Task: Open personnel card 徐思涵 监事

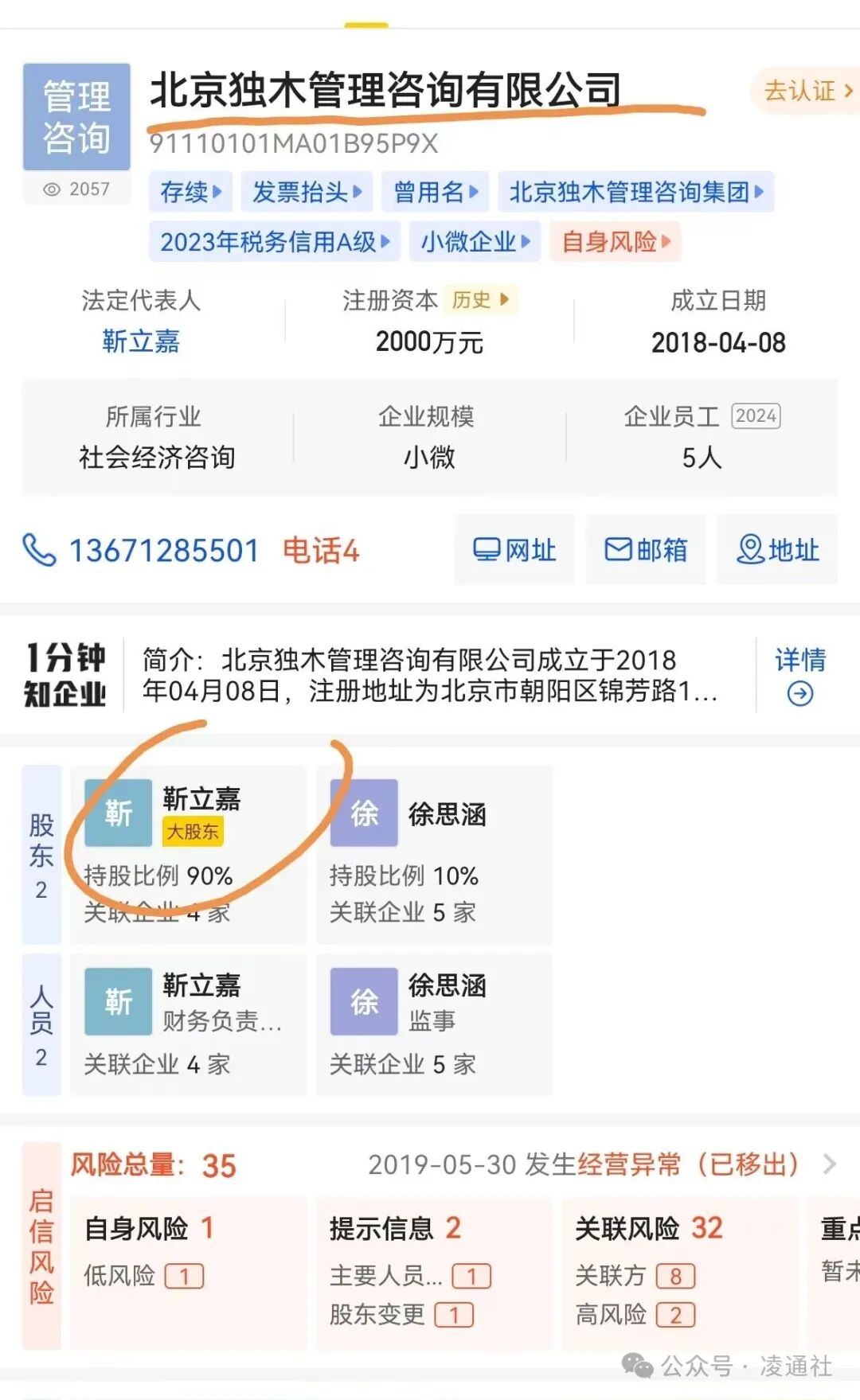Action: [x=434, y=1024]
